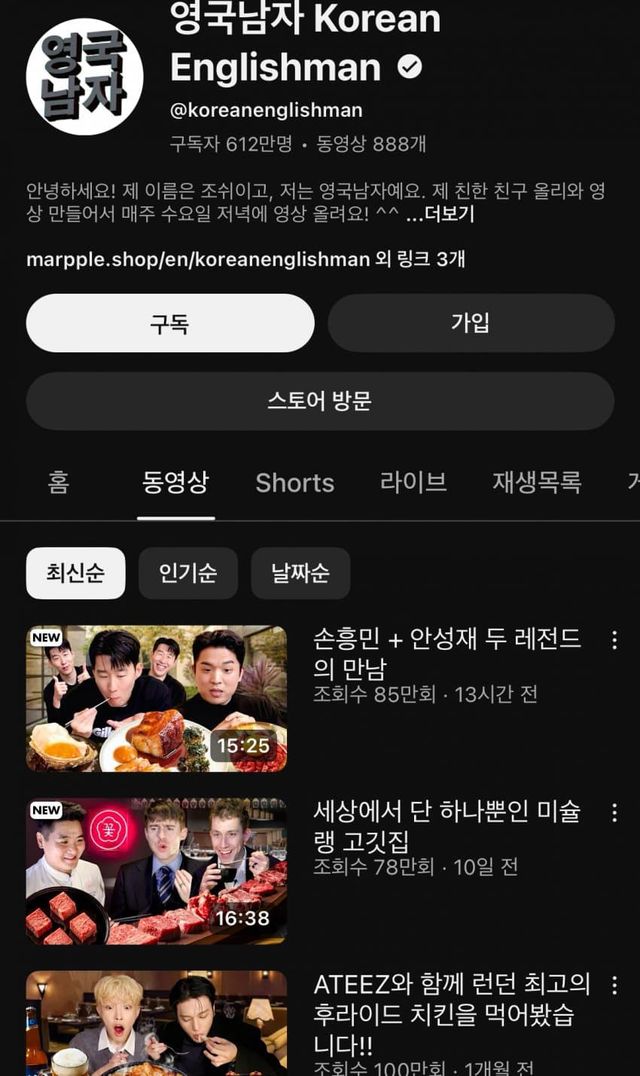
Task: Switch to the 홈 tab
Action: [58, 482]
